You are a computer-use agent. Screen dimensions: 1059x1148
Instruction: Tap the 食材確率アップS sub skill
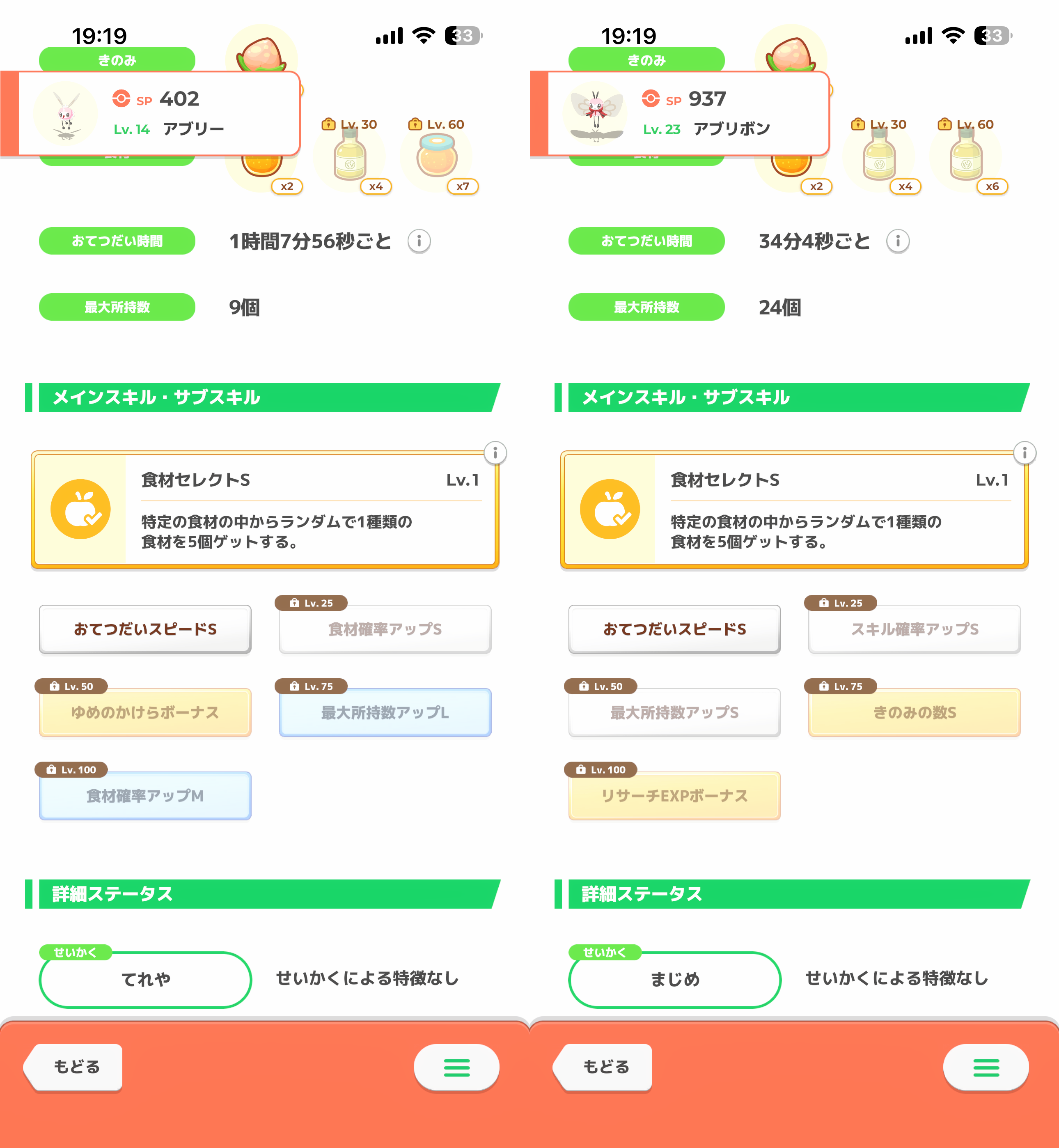pos(385,629)
